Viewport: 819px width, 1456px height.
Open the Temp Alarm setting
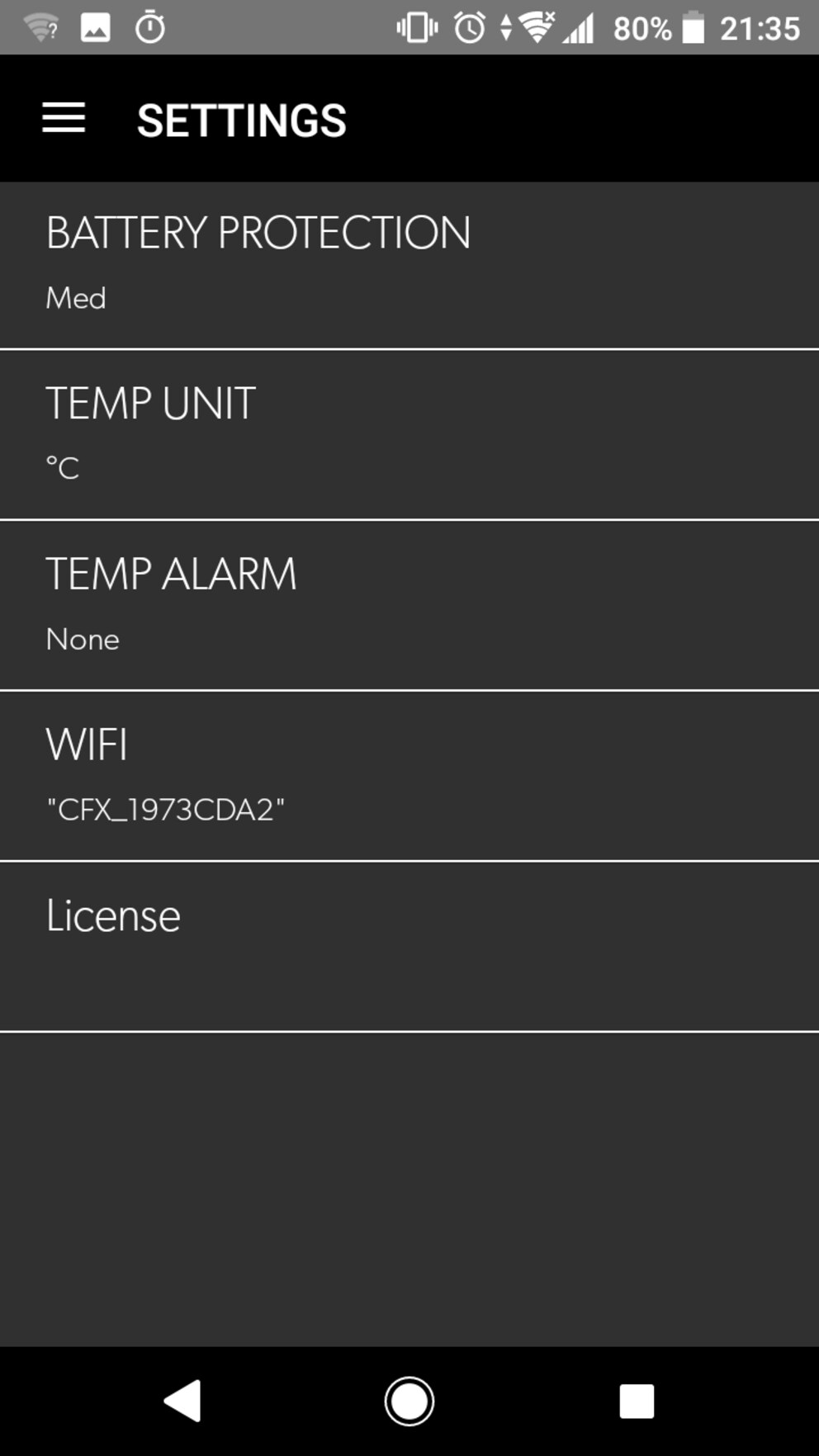point(409,606)
